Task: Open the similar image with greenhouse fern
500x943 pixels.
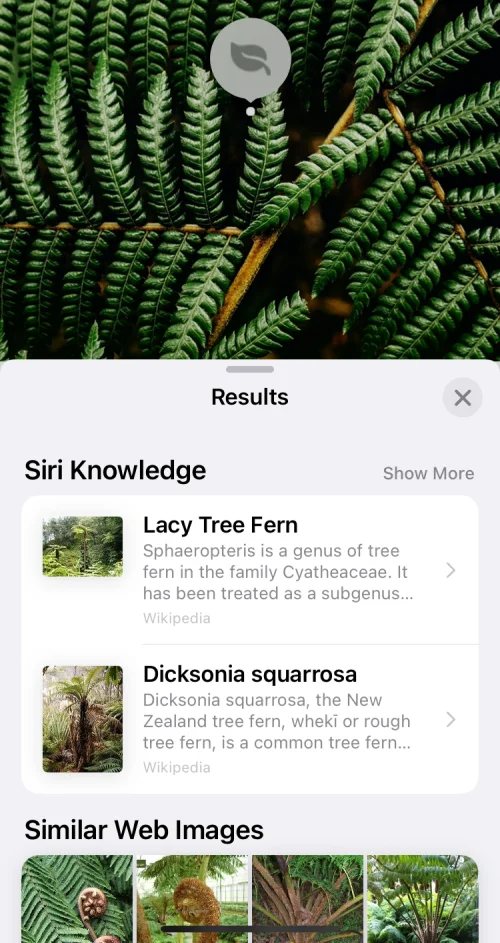Action: pyautogui.click(x=193, y=899)
